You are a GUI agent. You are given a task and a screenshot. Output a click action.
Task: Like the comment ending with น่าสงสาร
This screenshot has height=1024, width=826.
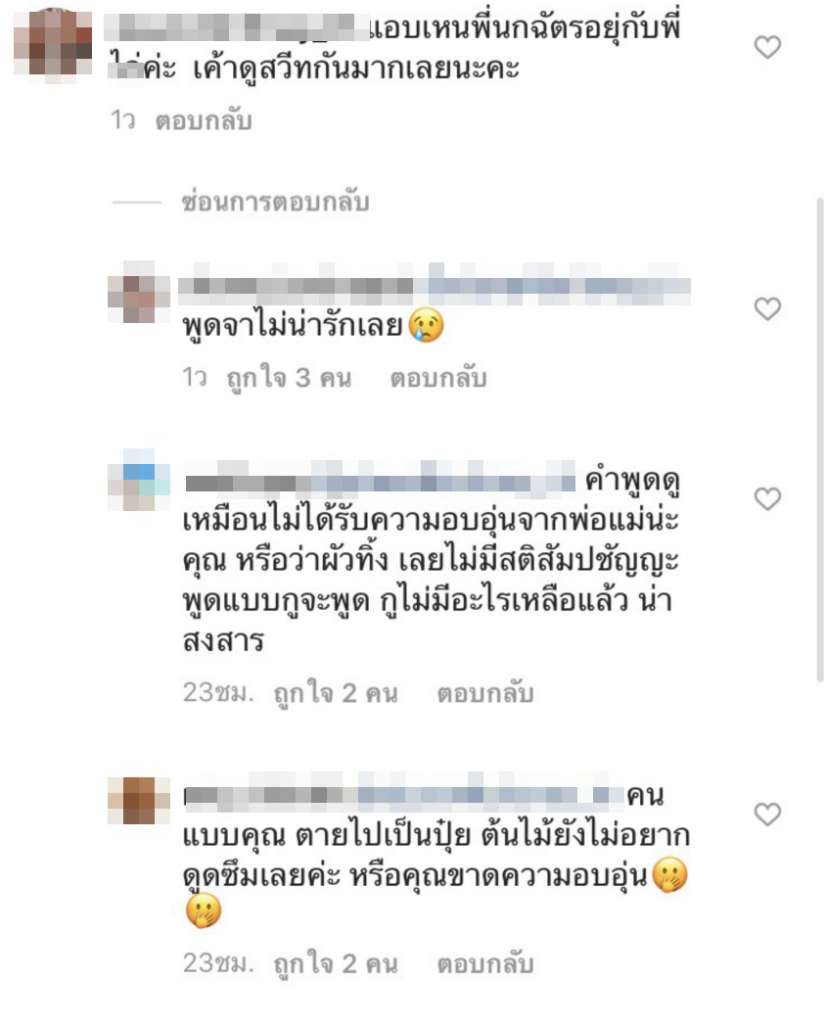point(767,499)
